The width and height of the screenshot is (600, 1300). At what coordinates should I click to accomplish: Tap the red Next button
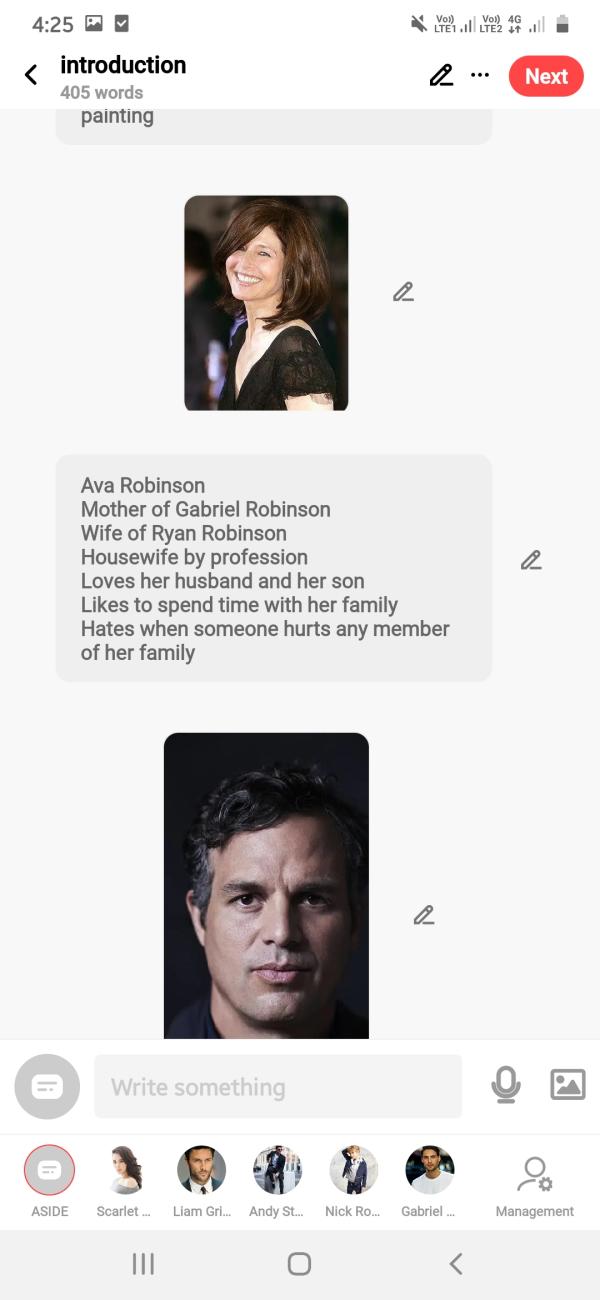pyautogui.click(x=546, y=76)
